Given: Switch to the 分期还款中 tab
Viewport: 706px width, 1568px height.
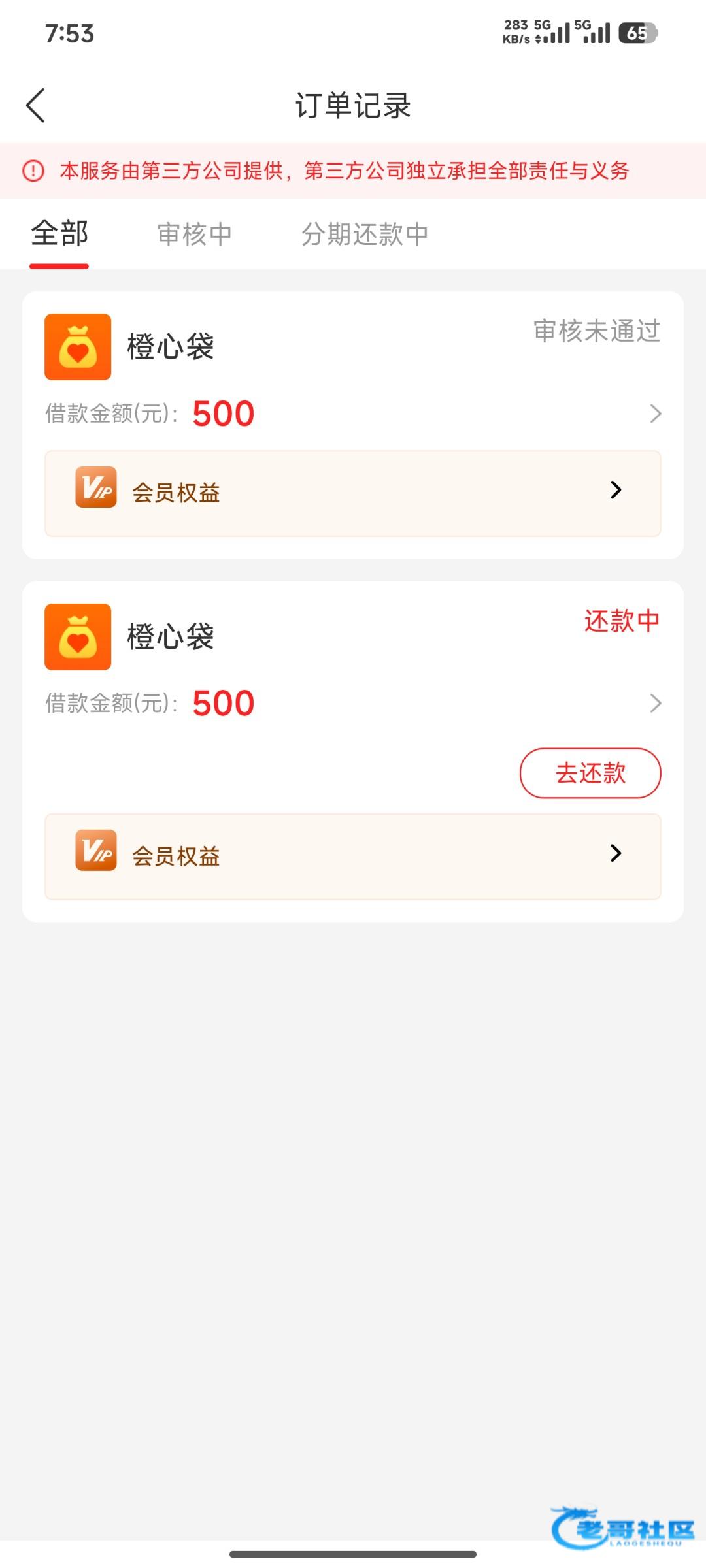Looking at the screenshot, I should (365, 234).
